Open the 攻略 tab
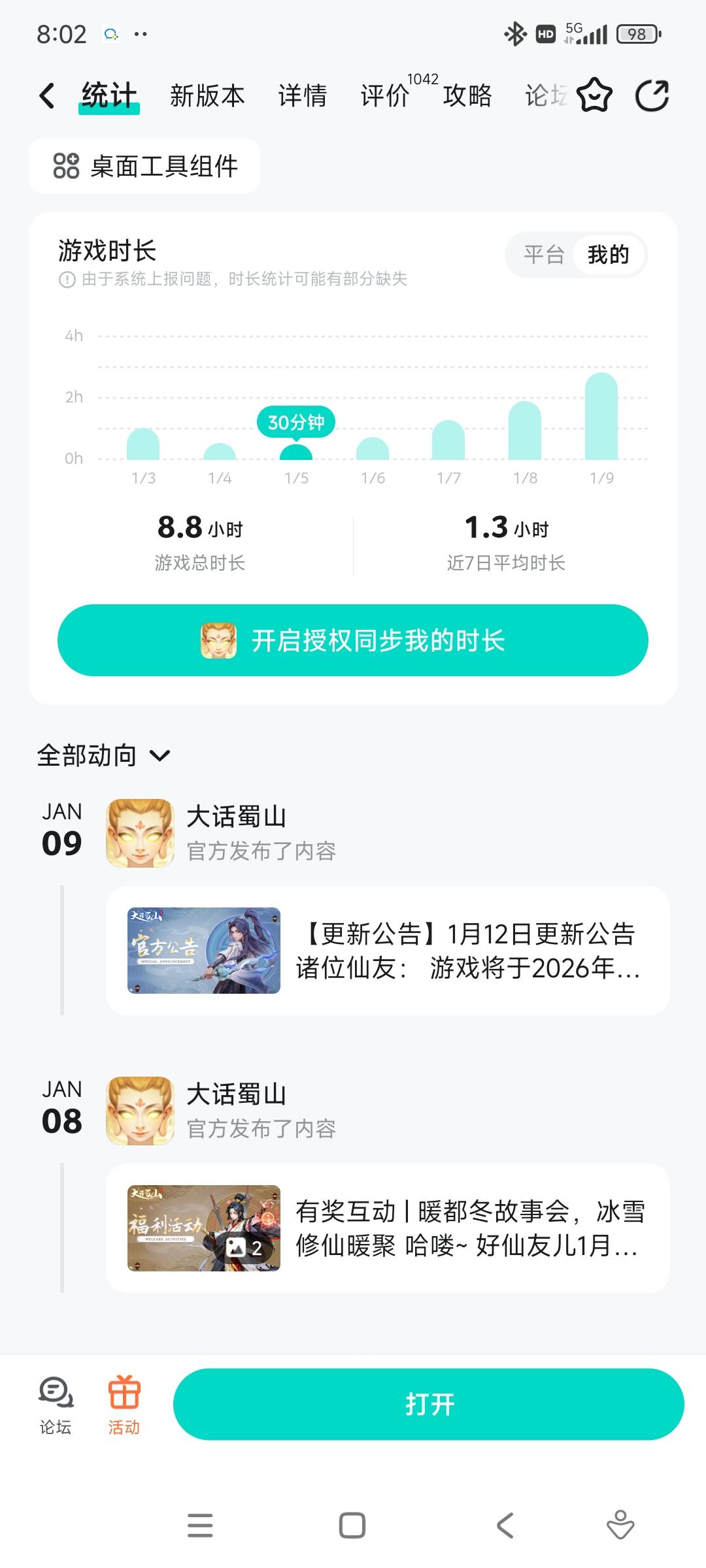This screenshot has height=1568, width=706. tap(467, 95)
